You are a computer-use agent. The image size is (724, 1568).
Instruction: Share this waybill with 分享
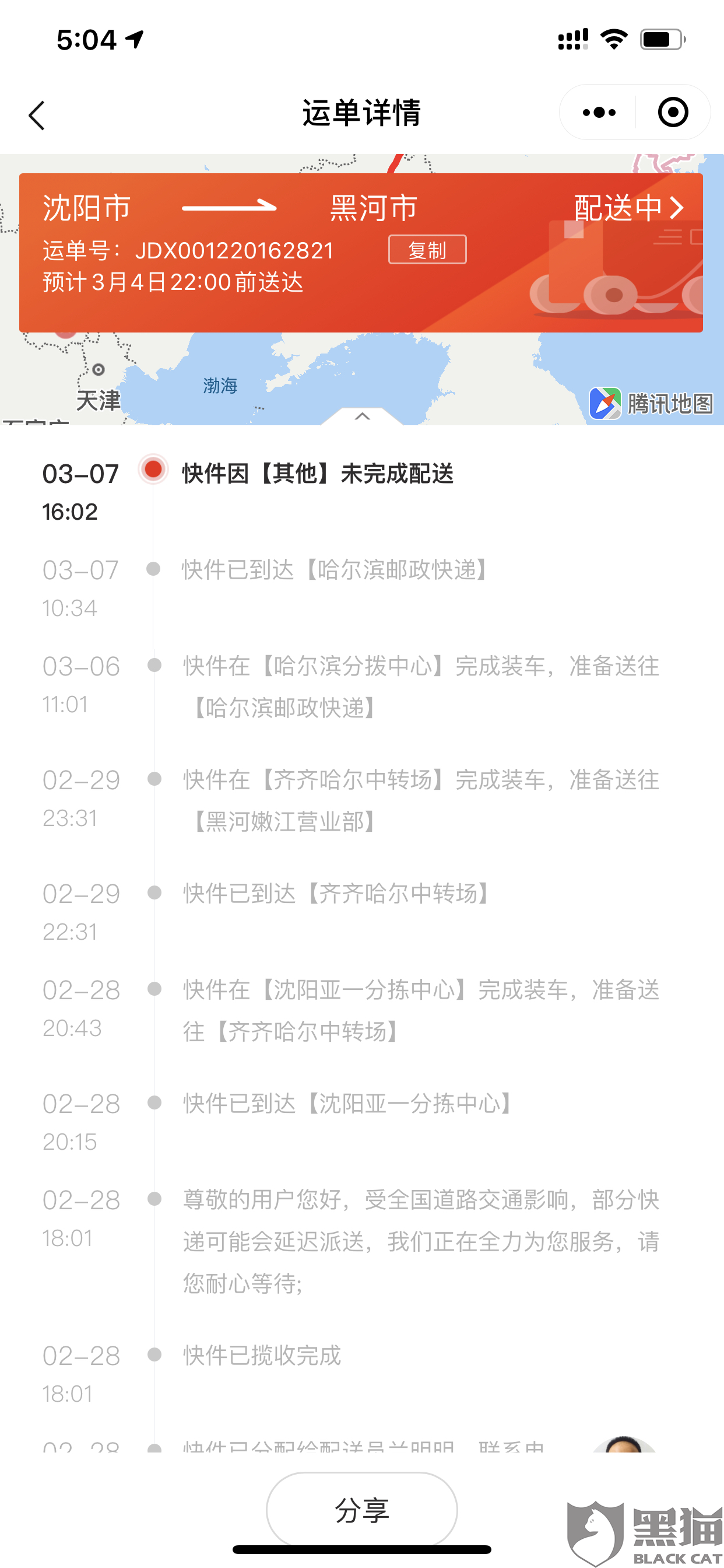click(361, 1510)
